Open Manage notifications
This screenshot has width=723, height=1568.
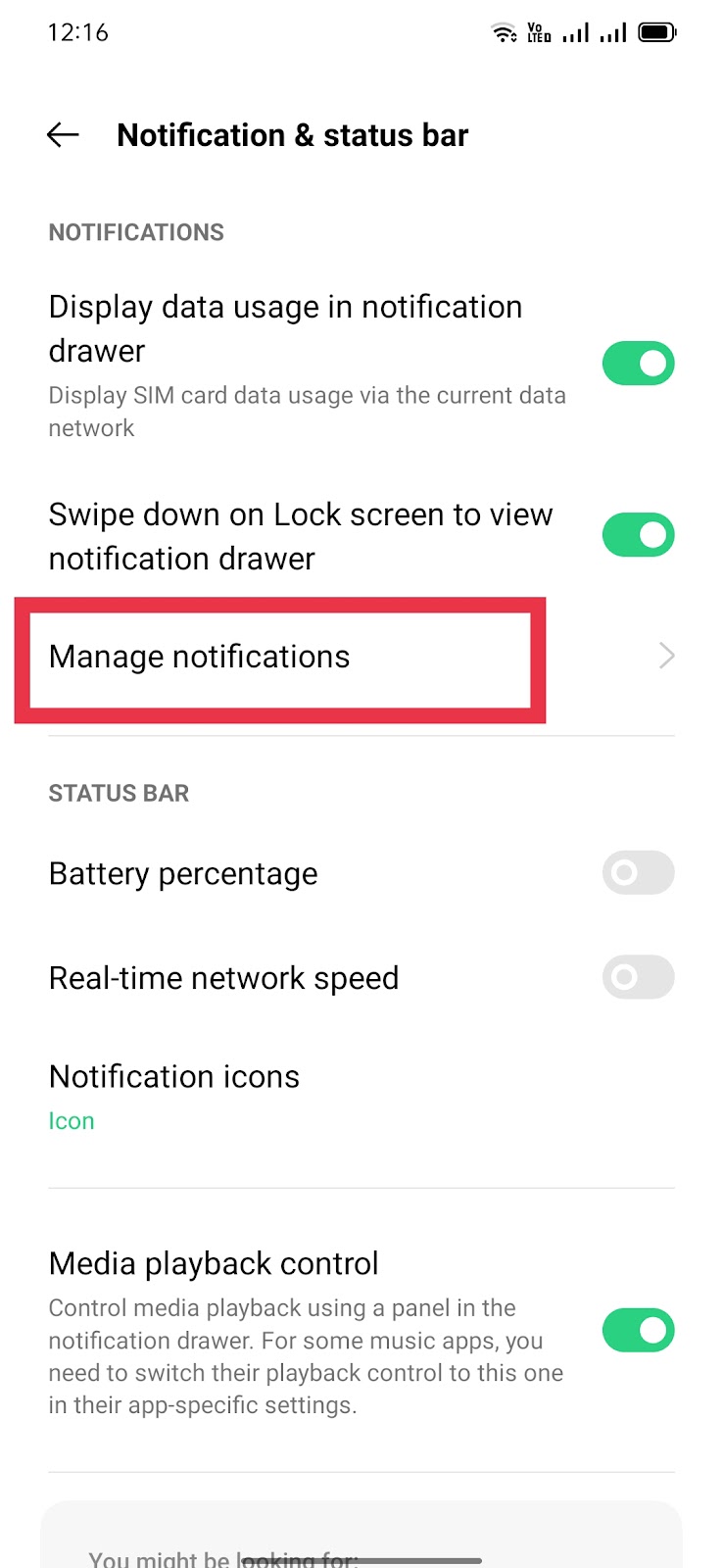tap(361, 657)
